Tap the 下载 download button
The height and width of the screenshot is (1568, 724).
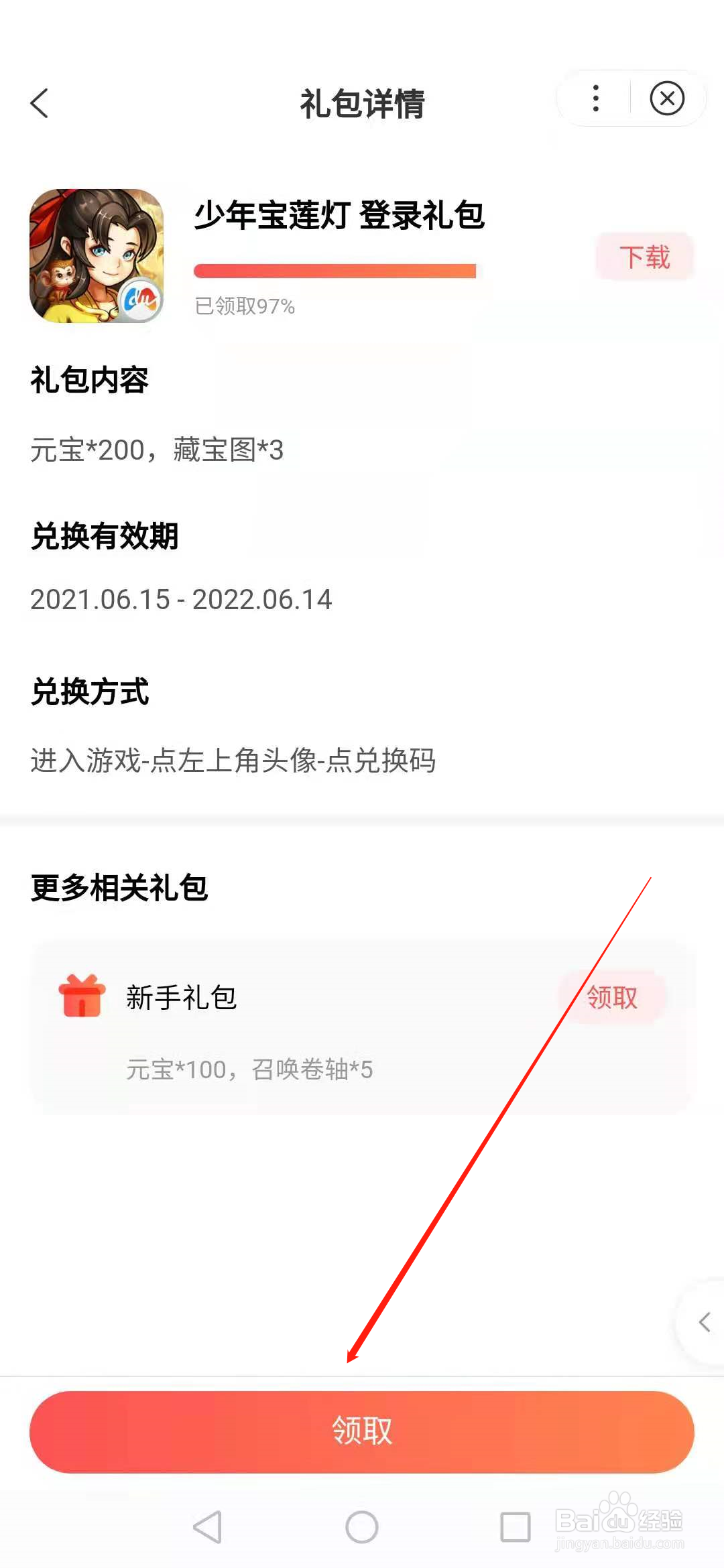coord(644,256)
